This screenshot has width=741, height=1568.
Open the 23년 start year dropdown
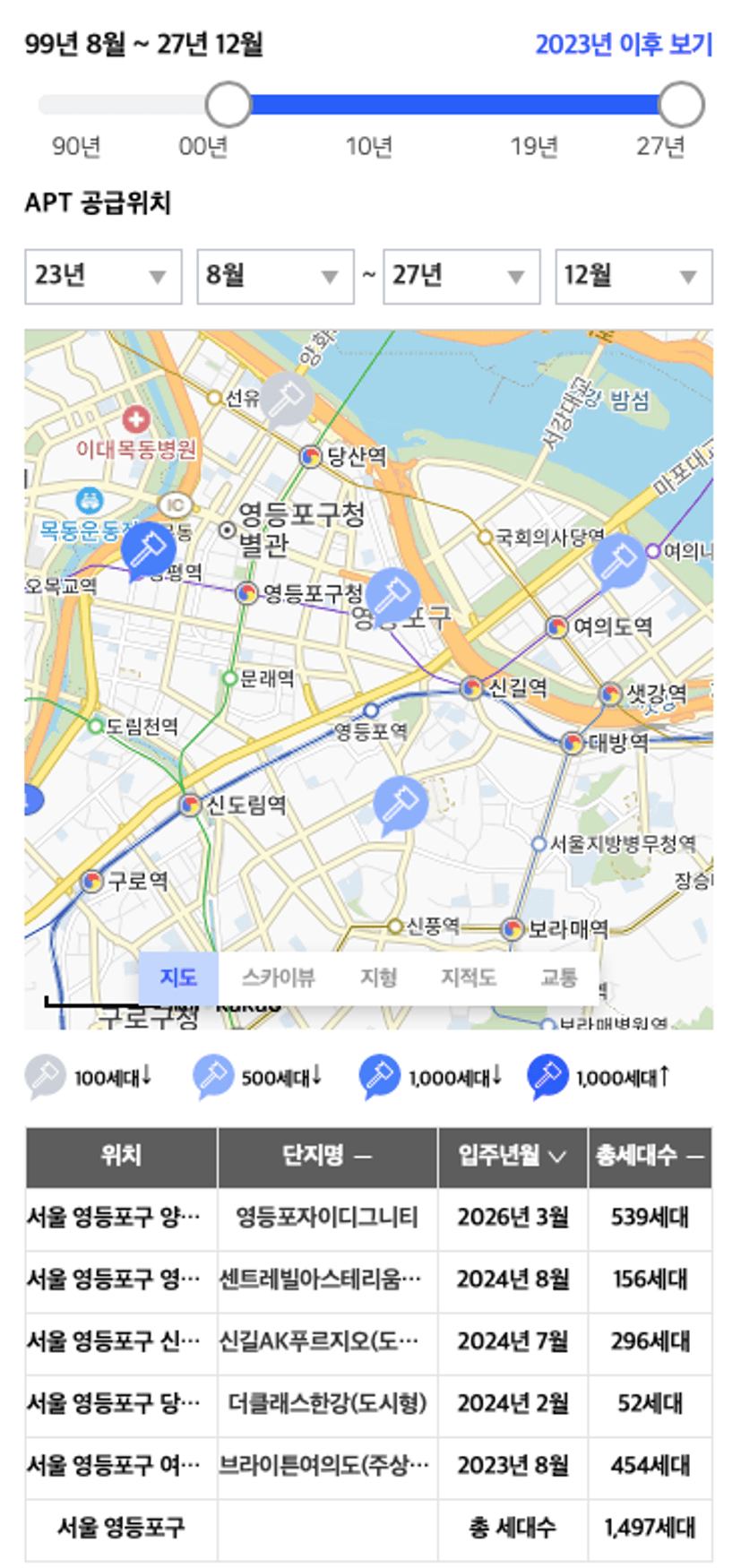tap(103, 276)
